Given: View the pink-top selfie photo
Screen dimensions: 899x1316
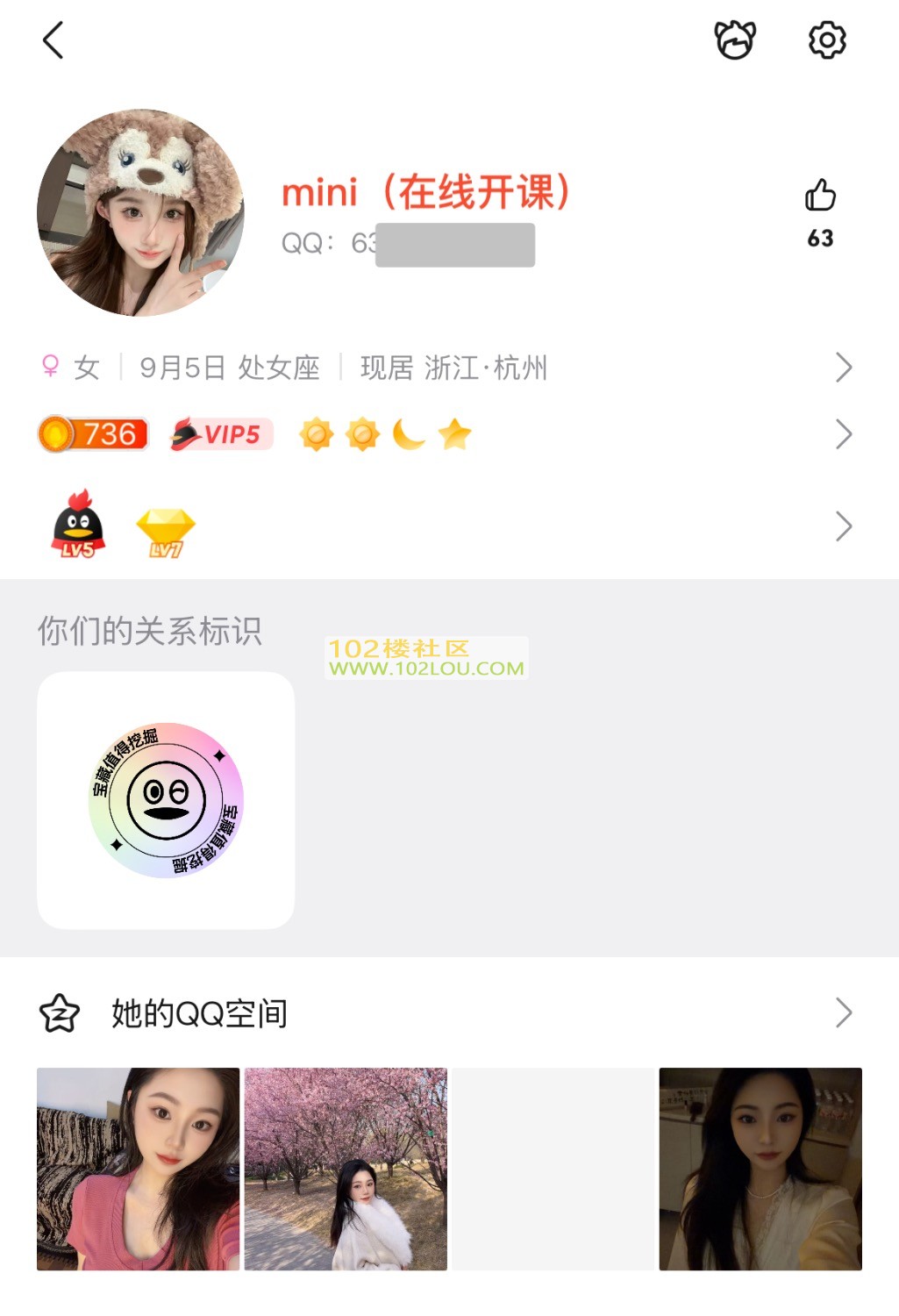Looking at the screenshot, I should coord(138,1169).
